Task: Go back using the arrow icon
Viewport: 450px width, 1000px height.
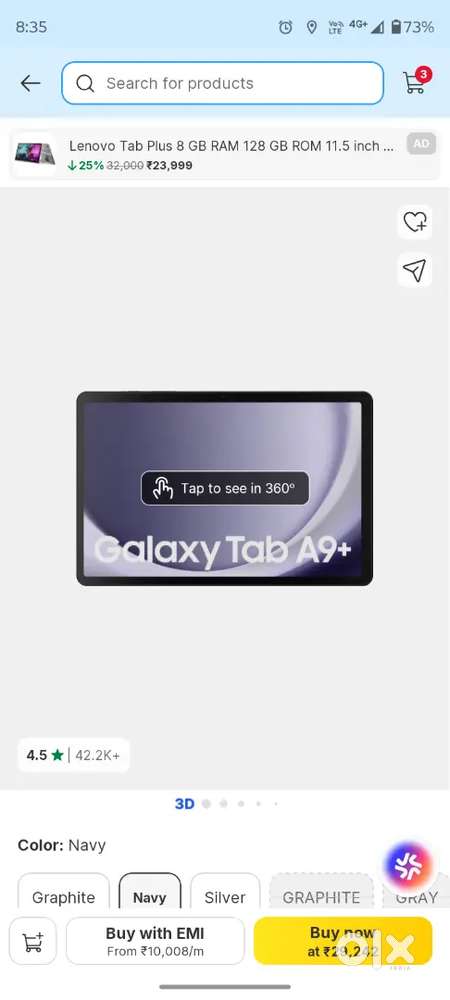Action: point(30,83)
